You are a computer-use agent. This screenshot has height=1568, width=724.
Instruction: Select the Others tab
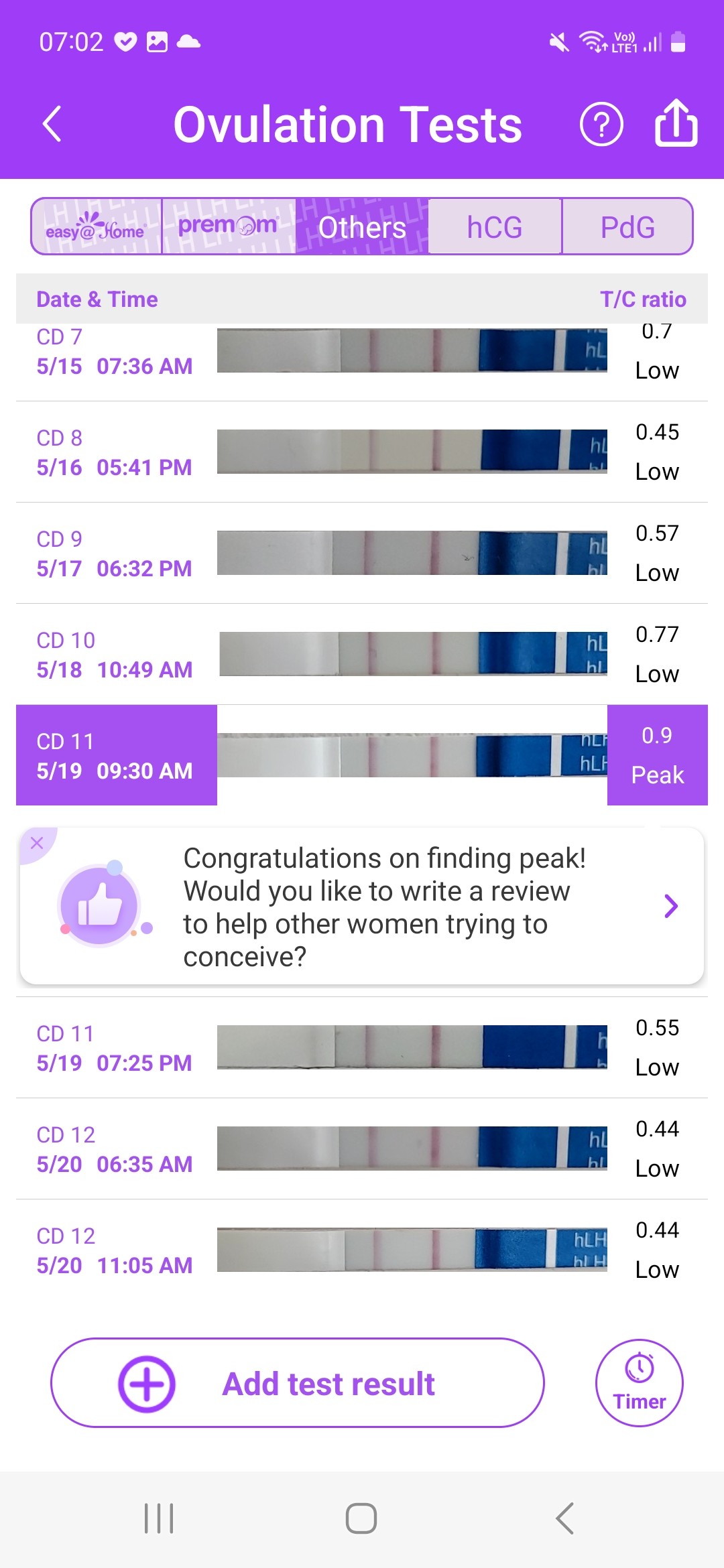tap(362, 227)
